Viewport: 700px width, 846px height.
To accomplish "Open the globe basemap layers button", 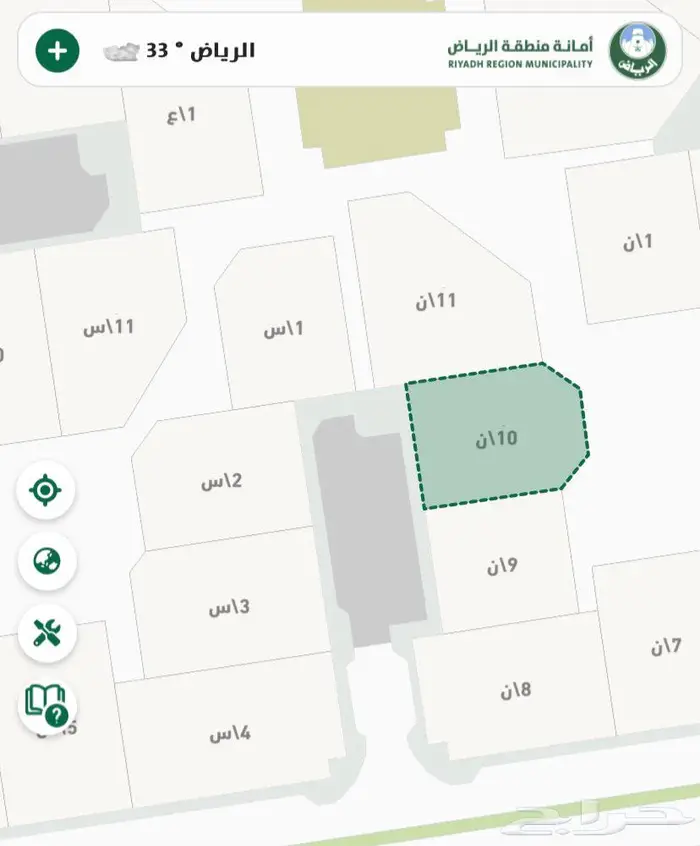I will (46, 561).
